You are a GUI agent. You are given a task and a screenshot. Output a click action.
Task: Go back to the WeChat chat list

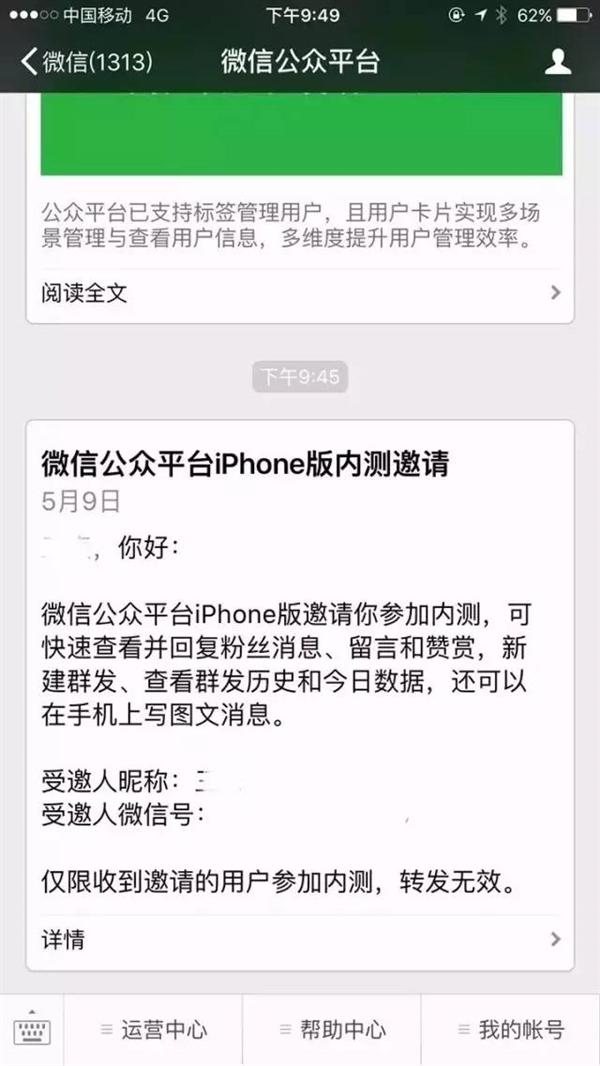tap(85, 62)
